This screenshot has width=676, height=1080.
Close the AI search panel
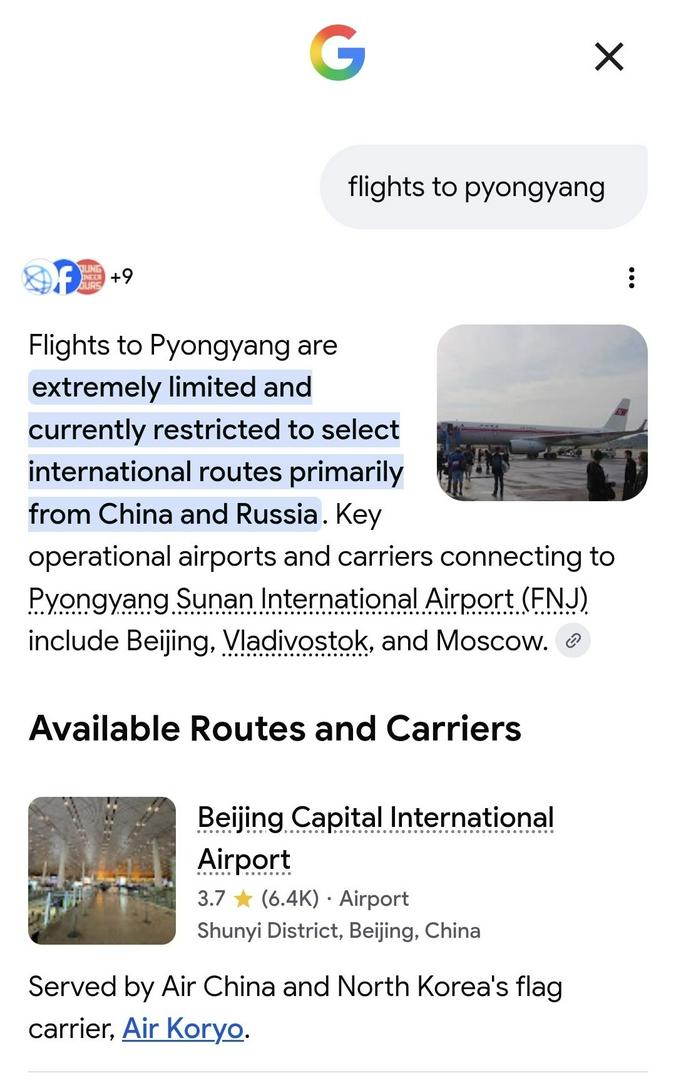click(x=608, y=56)
